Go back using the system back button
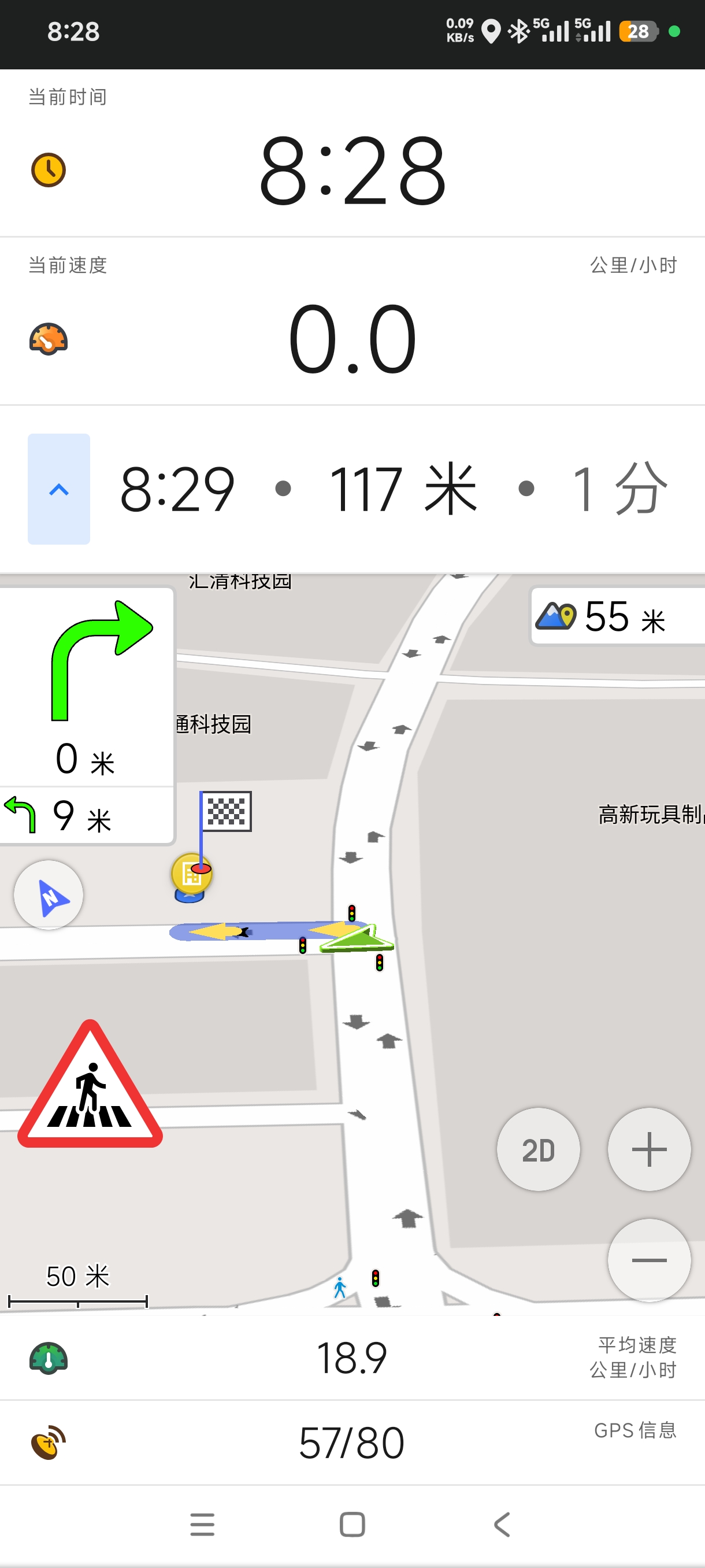 pyautogui.click(x=502, y=1524)
